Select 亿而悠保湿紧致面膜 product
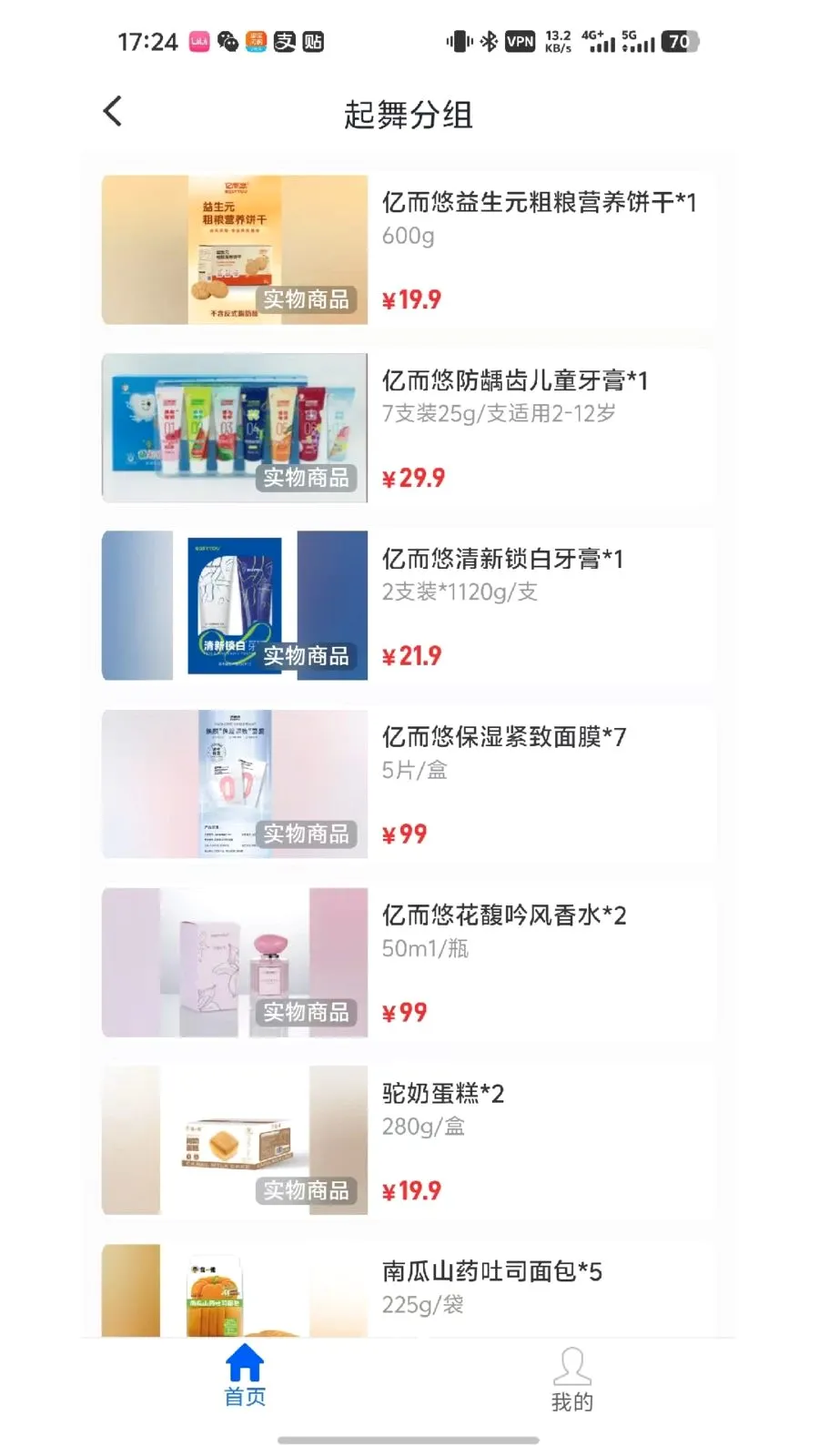Viewport: 819px width, 1456px height. [x=409, y=784]
